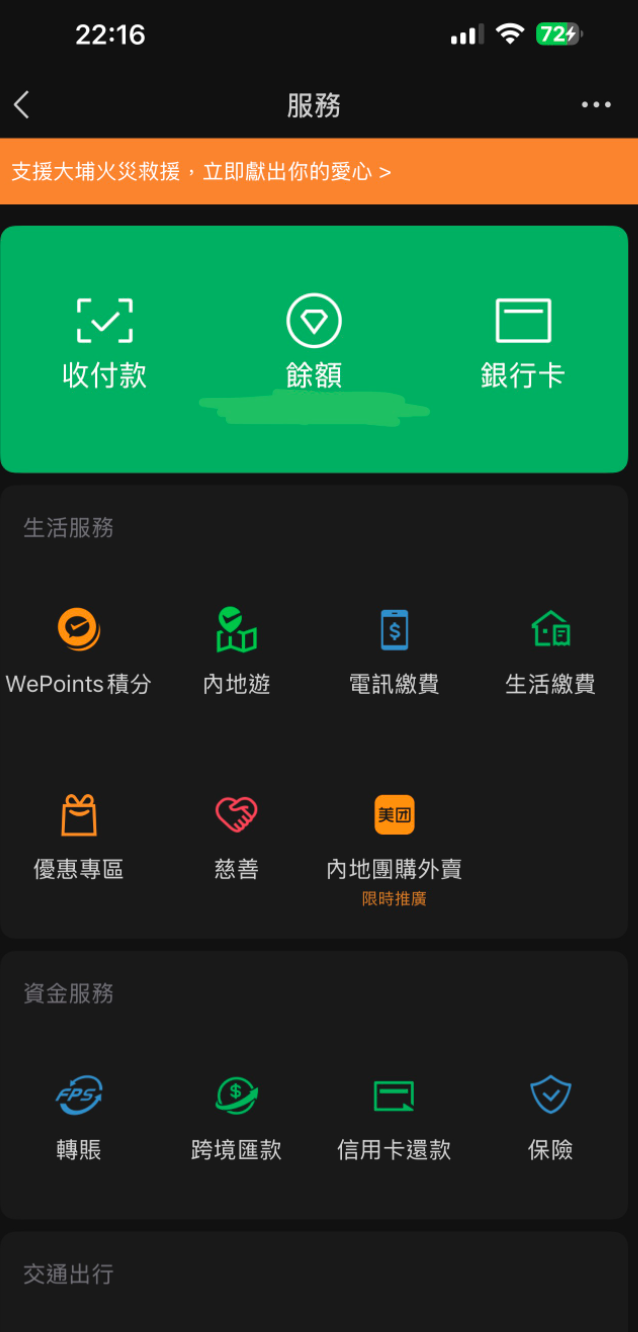The image size is (638, 1332).
Task: Launch 內地團購外賣 Meituan service
Action: 394,838
